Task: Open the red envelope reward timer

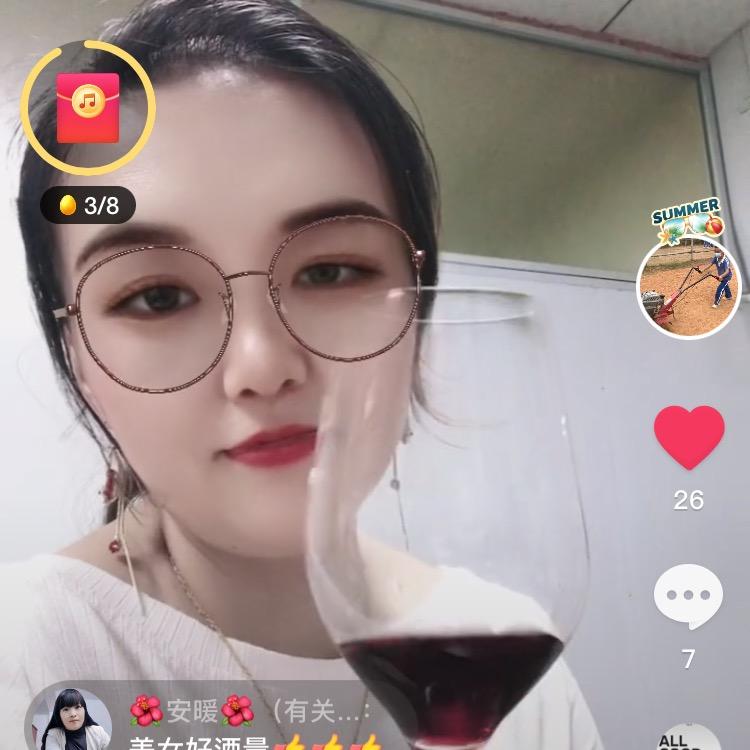Action: click(88, 107)
